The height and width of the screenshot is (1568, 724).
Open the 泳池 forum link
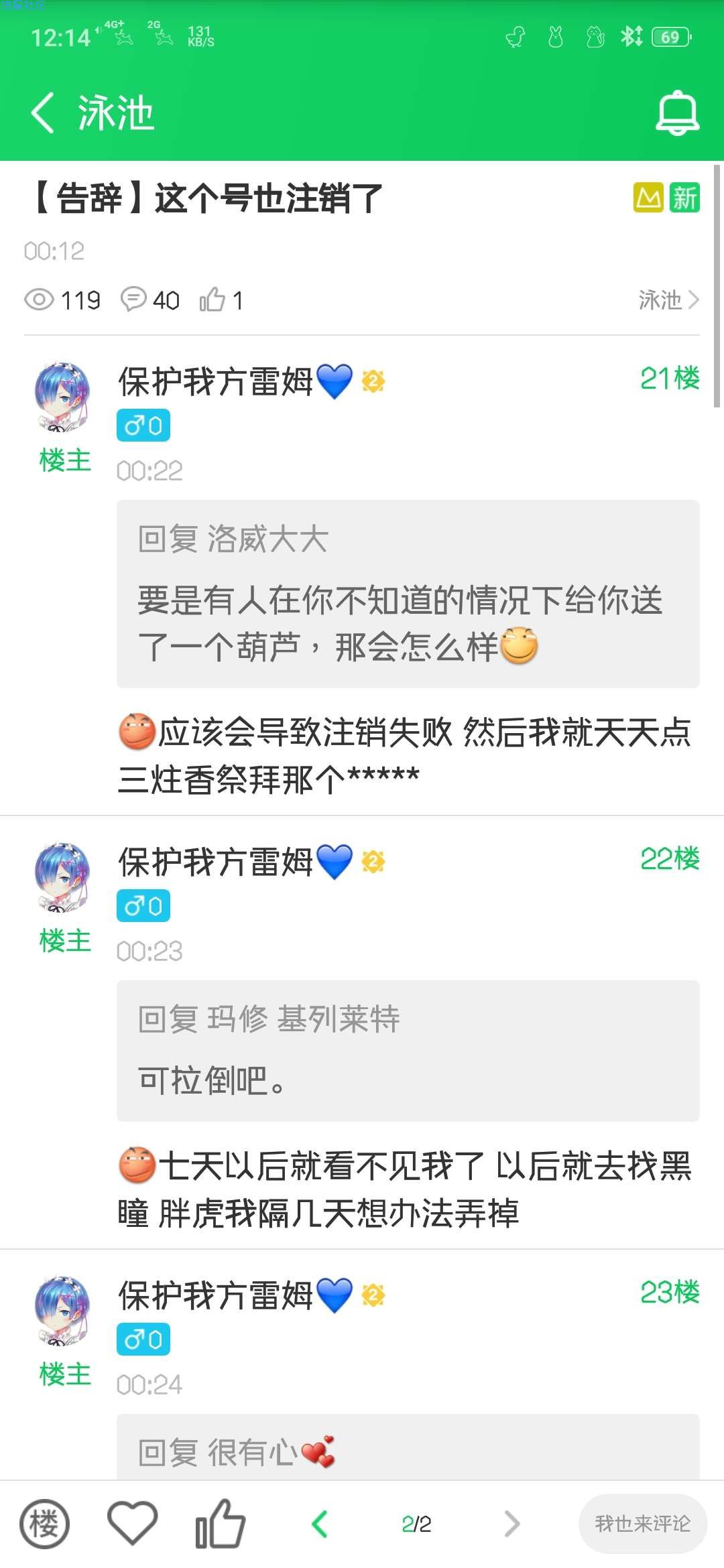(668, 300)
